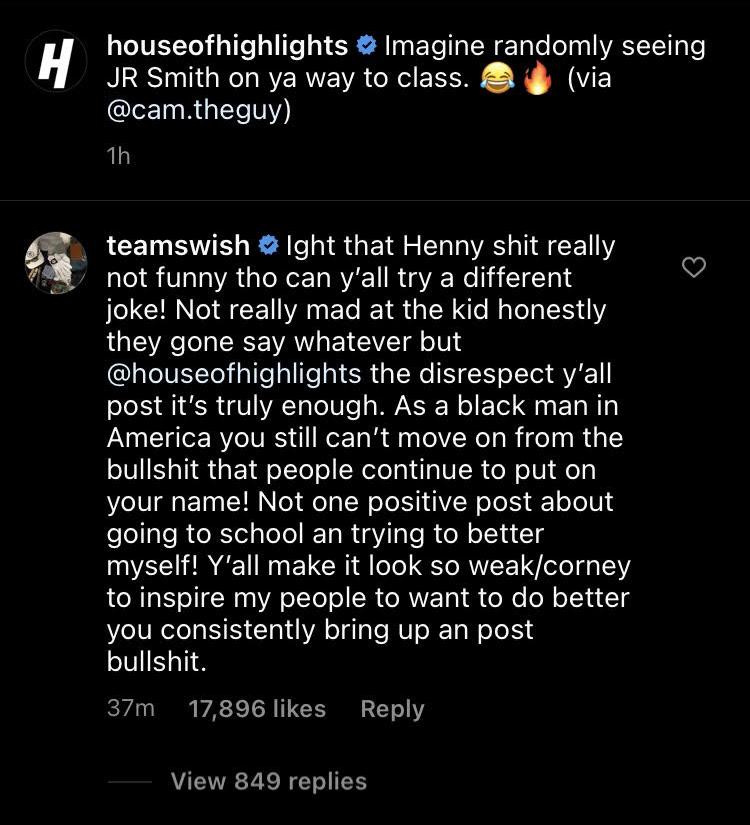Like the teamswish comment
Viewport: 750px width, 825px height.
tap(693, 267)
